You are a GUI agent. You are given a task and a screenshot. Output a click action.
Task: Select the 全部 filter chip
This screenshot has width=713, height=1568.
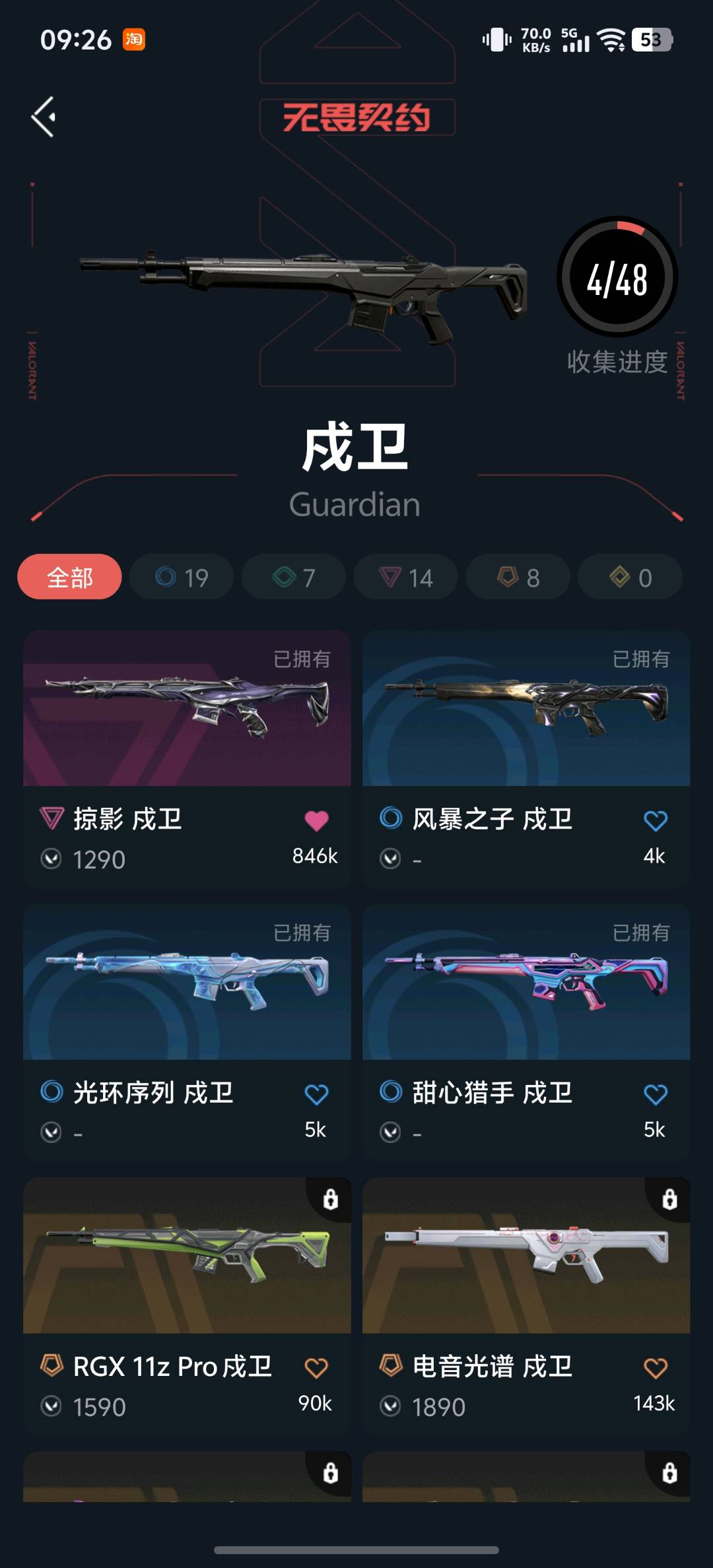(x=69, y=577)
